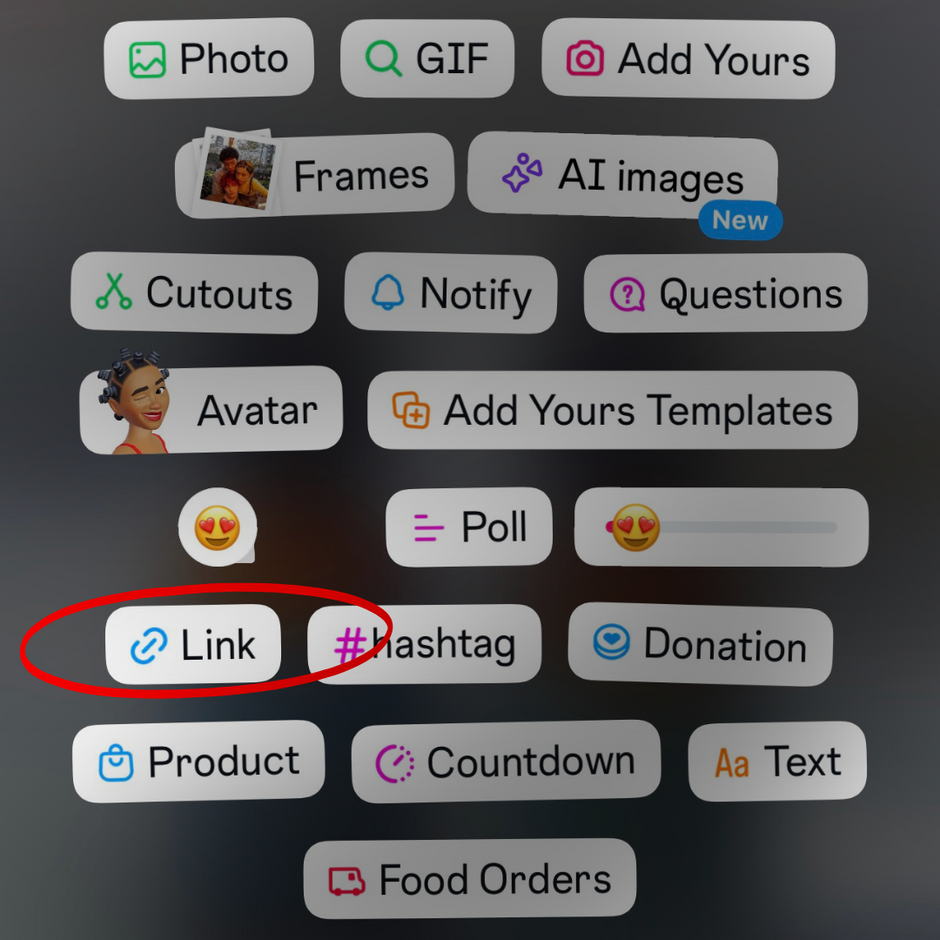Open Add Yours Templates
The image size is (940, 940).
coord(612,410)
